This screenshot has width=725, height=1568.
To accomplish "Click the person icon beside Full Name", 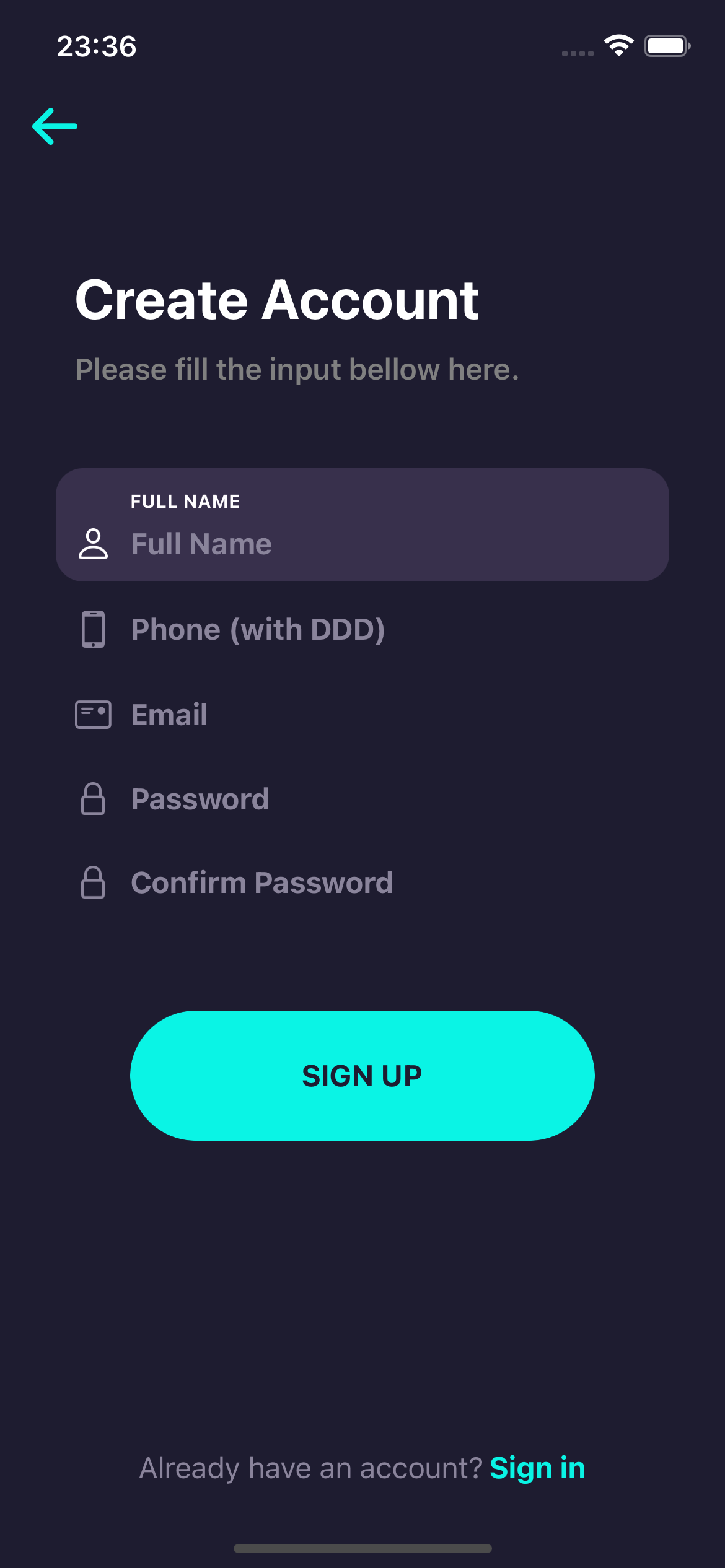I will [94, 543].
